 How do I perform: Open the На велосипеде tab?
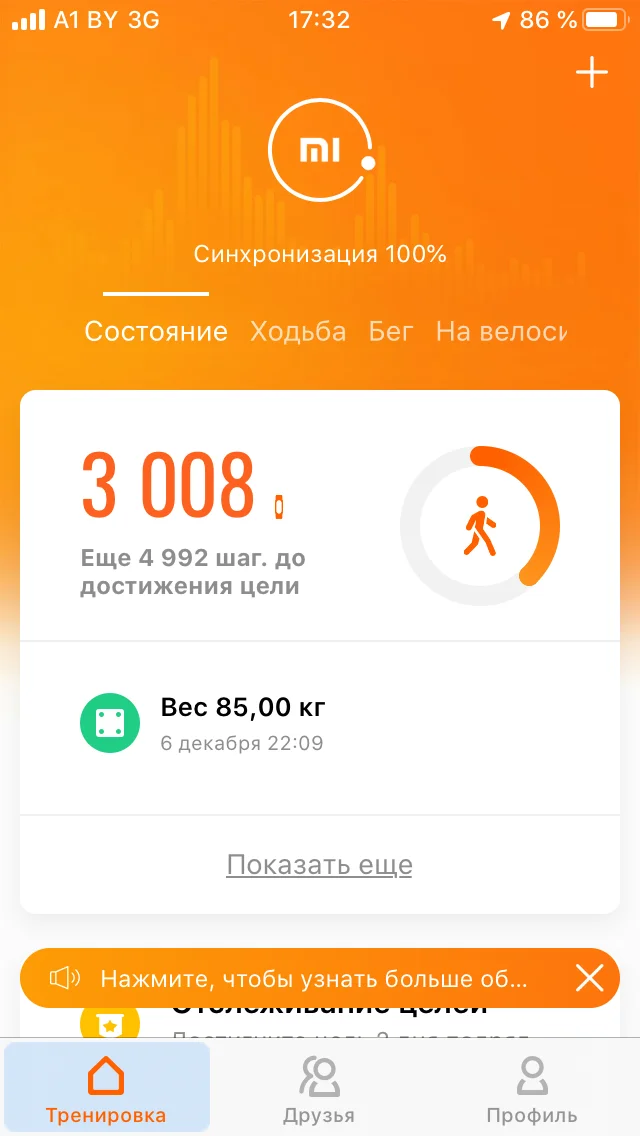(501, 332)
